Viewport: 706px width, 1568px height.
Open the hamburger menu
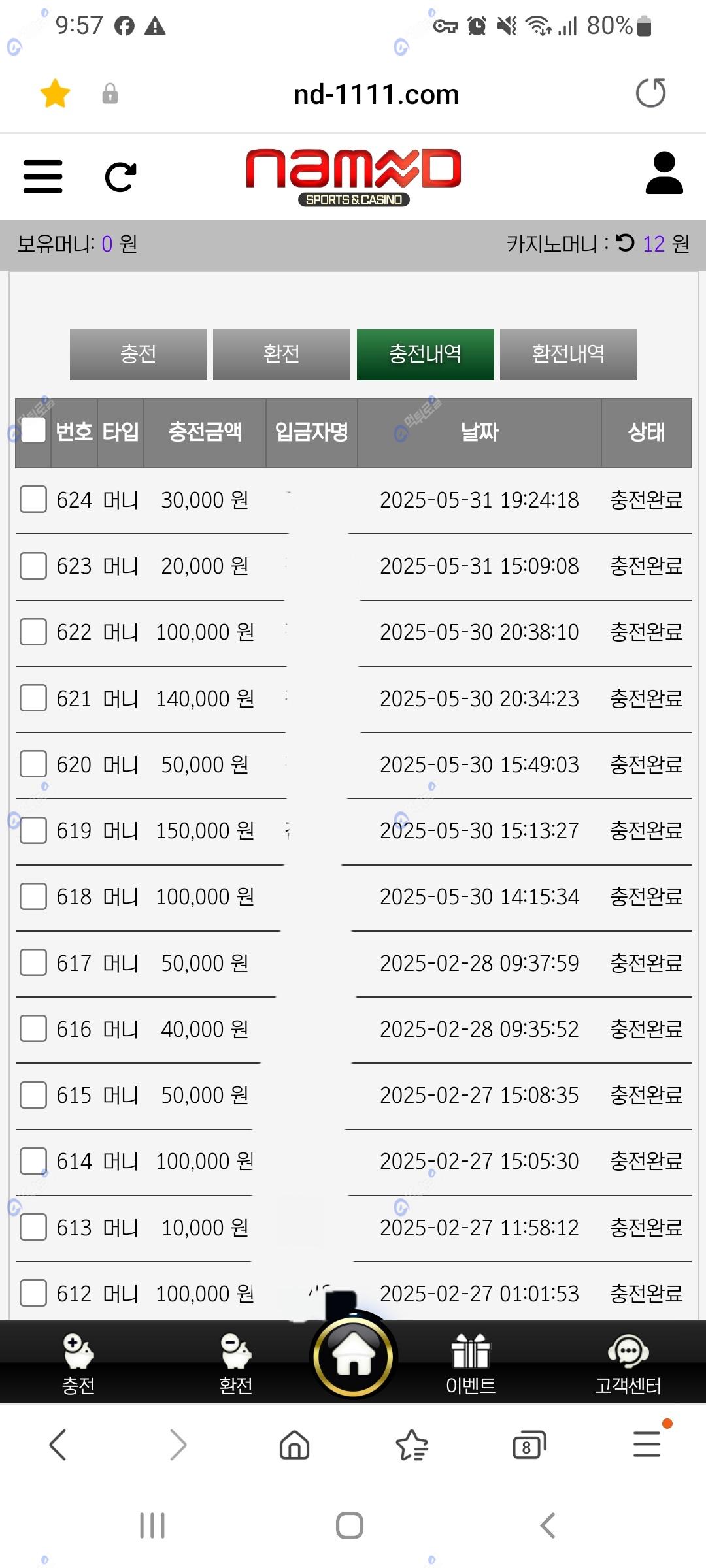[x=43, y=176]
